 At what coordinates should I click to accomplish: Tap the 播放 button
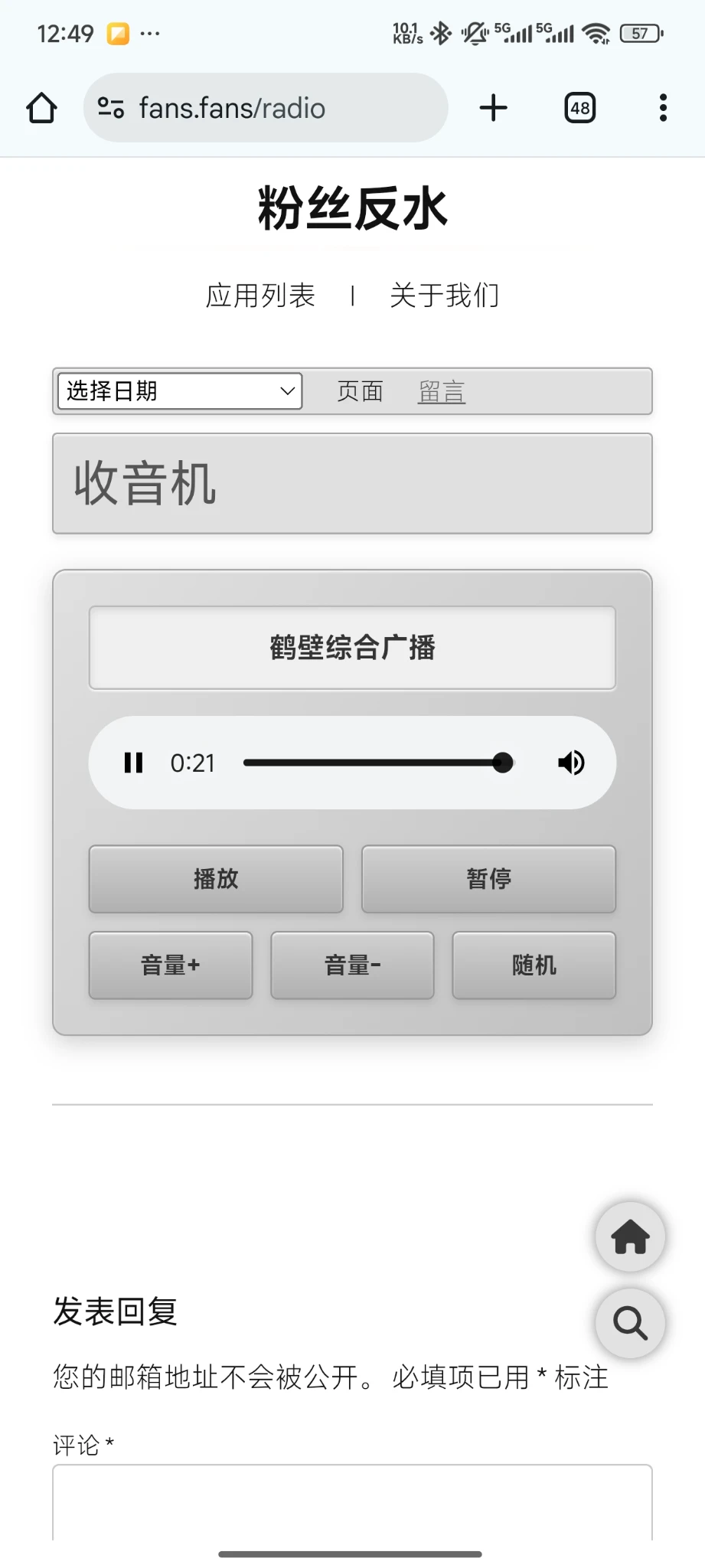click(216, 879)
